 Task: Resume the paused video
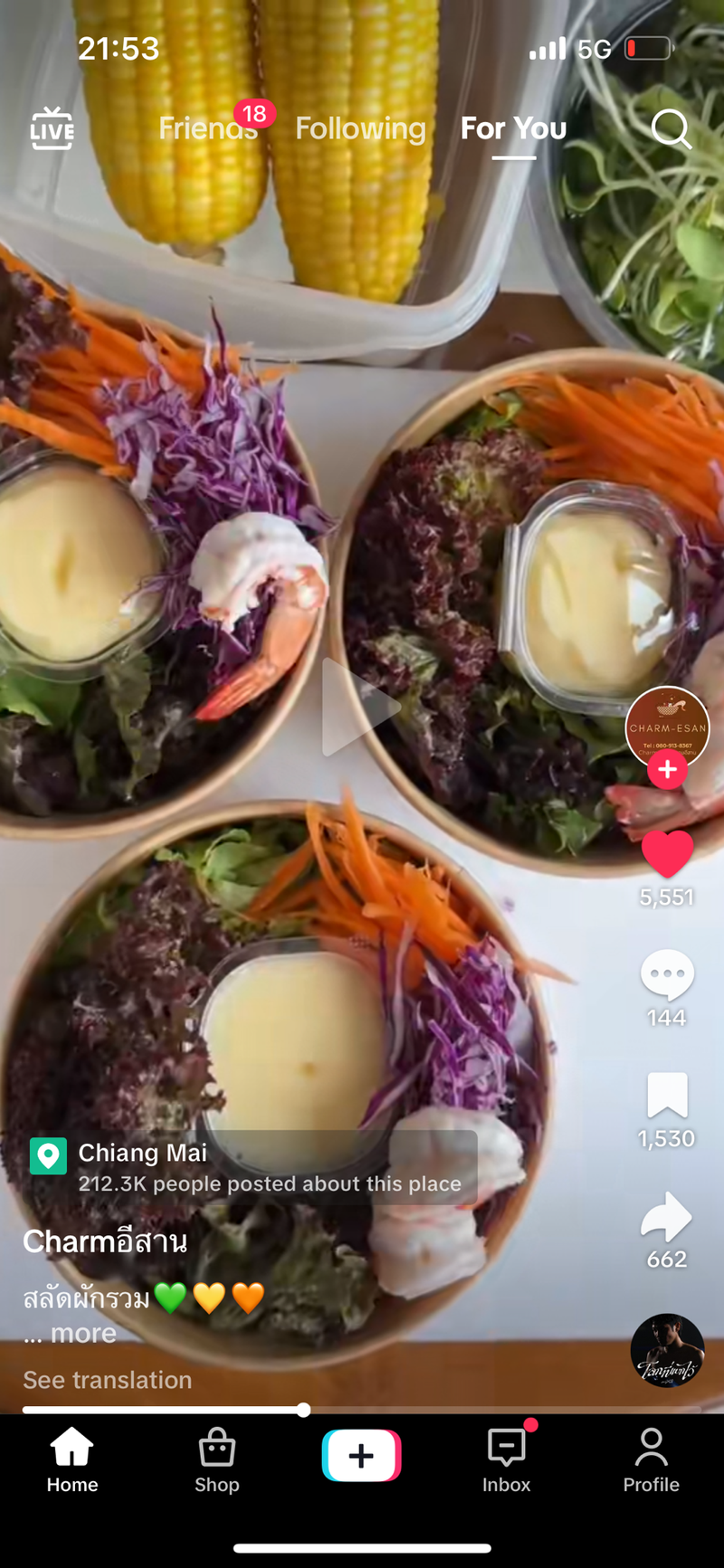pyautogui.click(x=361, y=707)
